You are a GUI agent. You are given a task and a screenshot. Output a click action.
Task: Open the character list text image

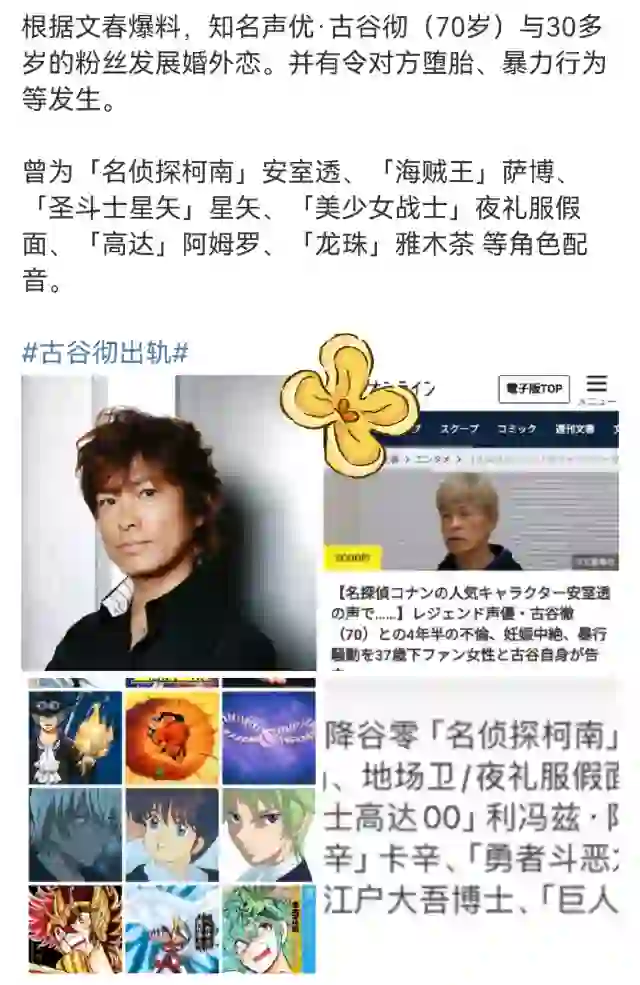[x=470, y=826]
